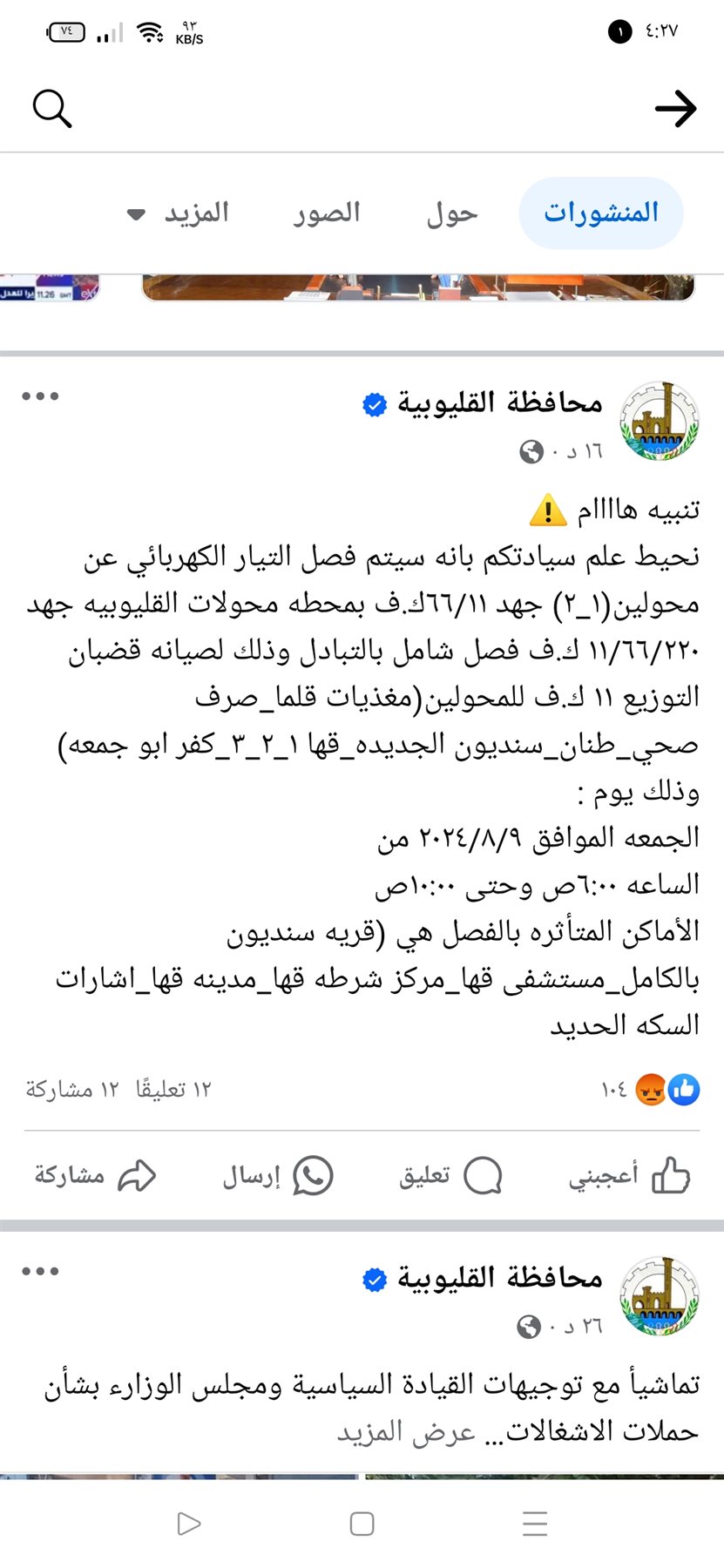Switch to the الصور tab
Viewport: 724px width, 1568px height.
(327, 213)
